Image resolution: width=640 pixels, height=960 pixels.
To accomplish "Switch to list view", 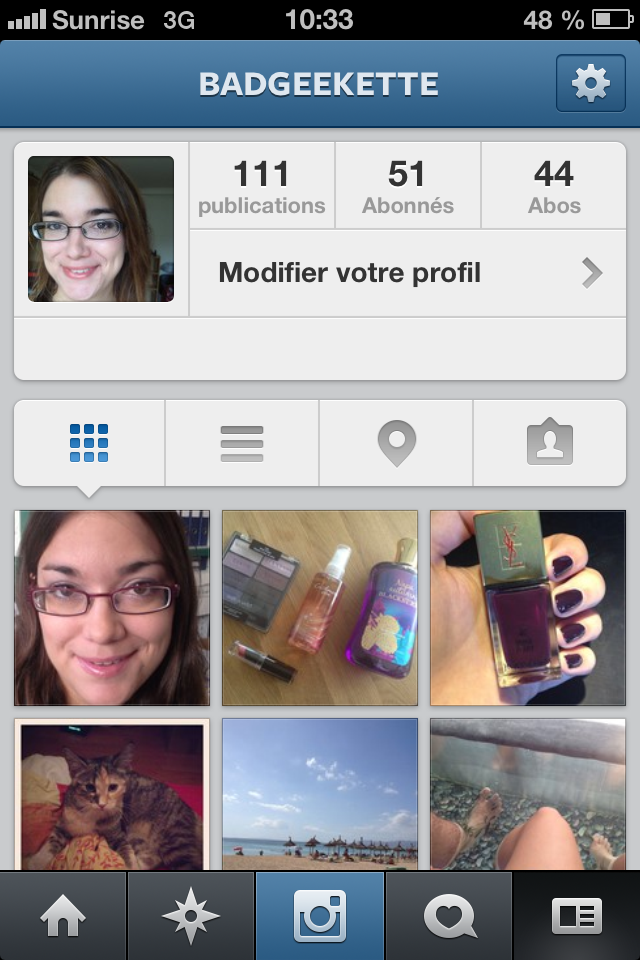I will [x=242, y=442].
